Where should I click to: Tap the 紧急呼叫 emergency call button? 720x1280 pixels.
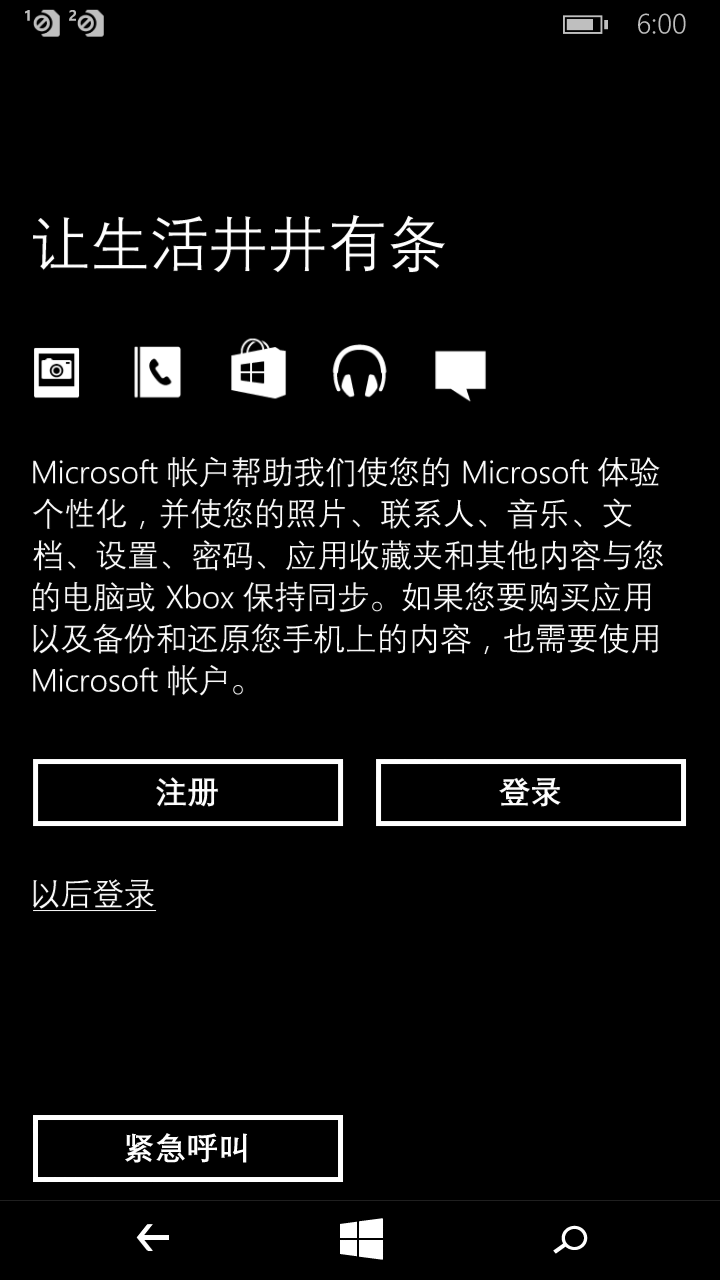188,1148
